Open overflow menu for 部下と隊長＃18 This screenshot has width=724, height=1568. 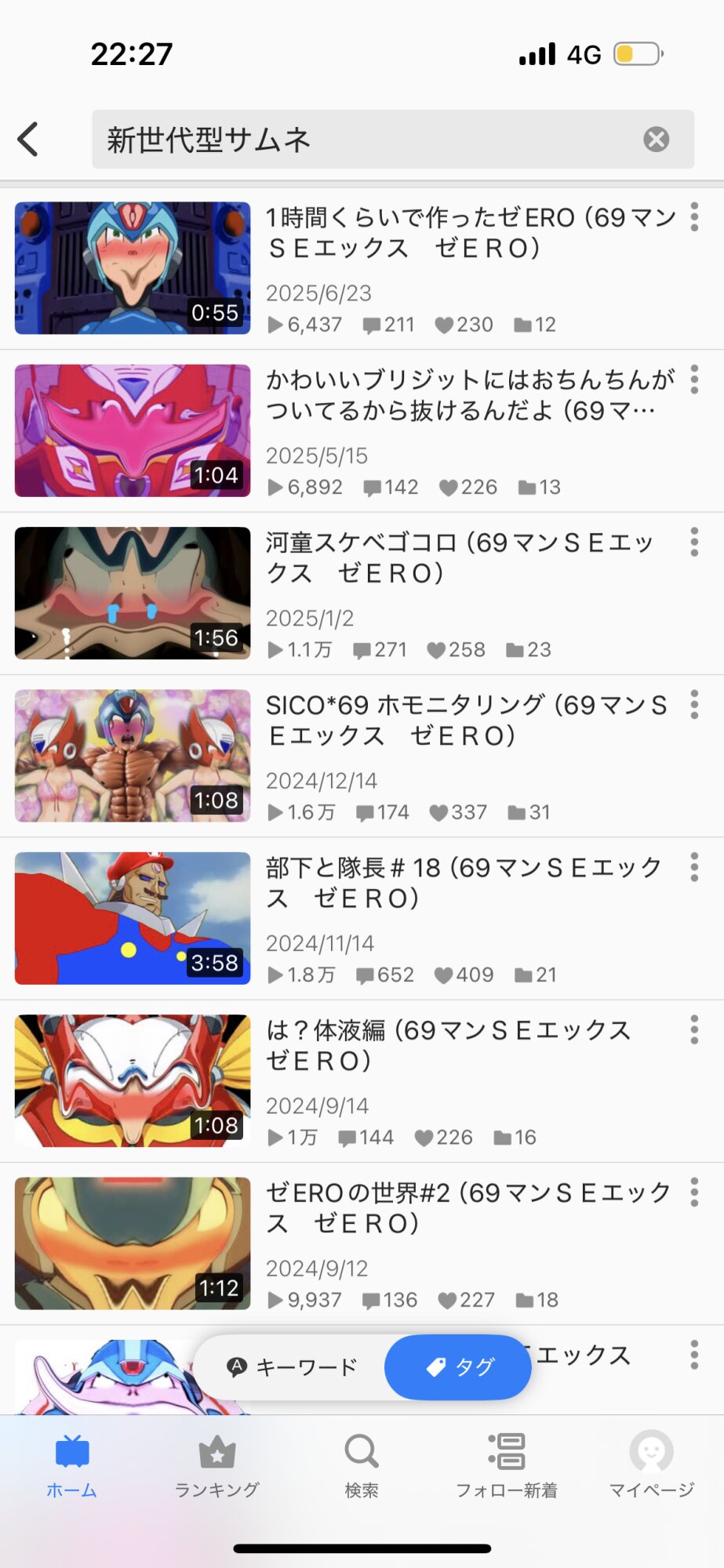(694, 867)
